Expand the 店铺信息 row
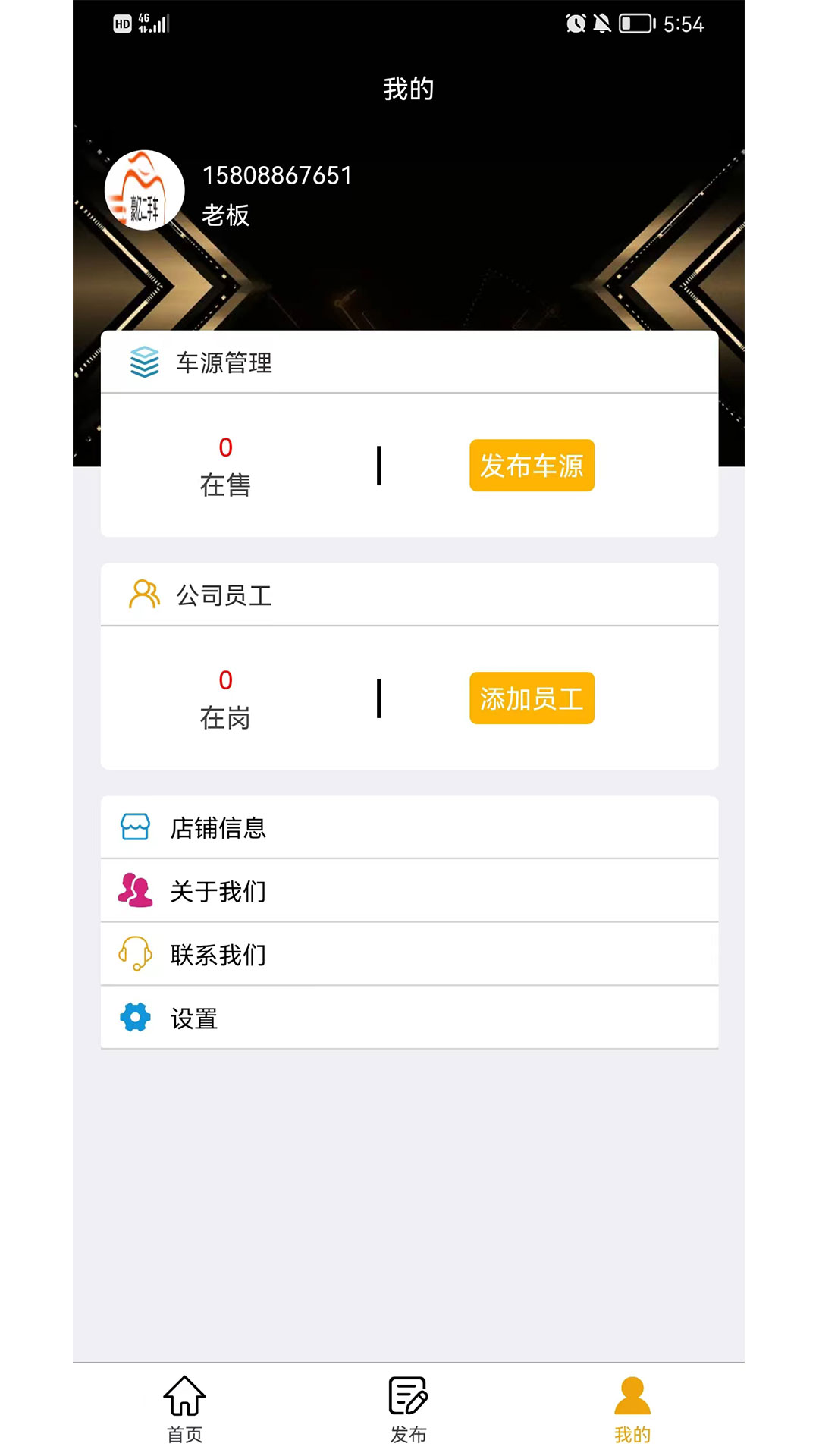819x1456 pixels. click(x=409, y=828)
